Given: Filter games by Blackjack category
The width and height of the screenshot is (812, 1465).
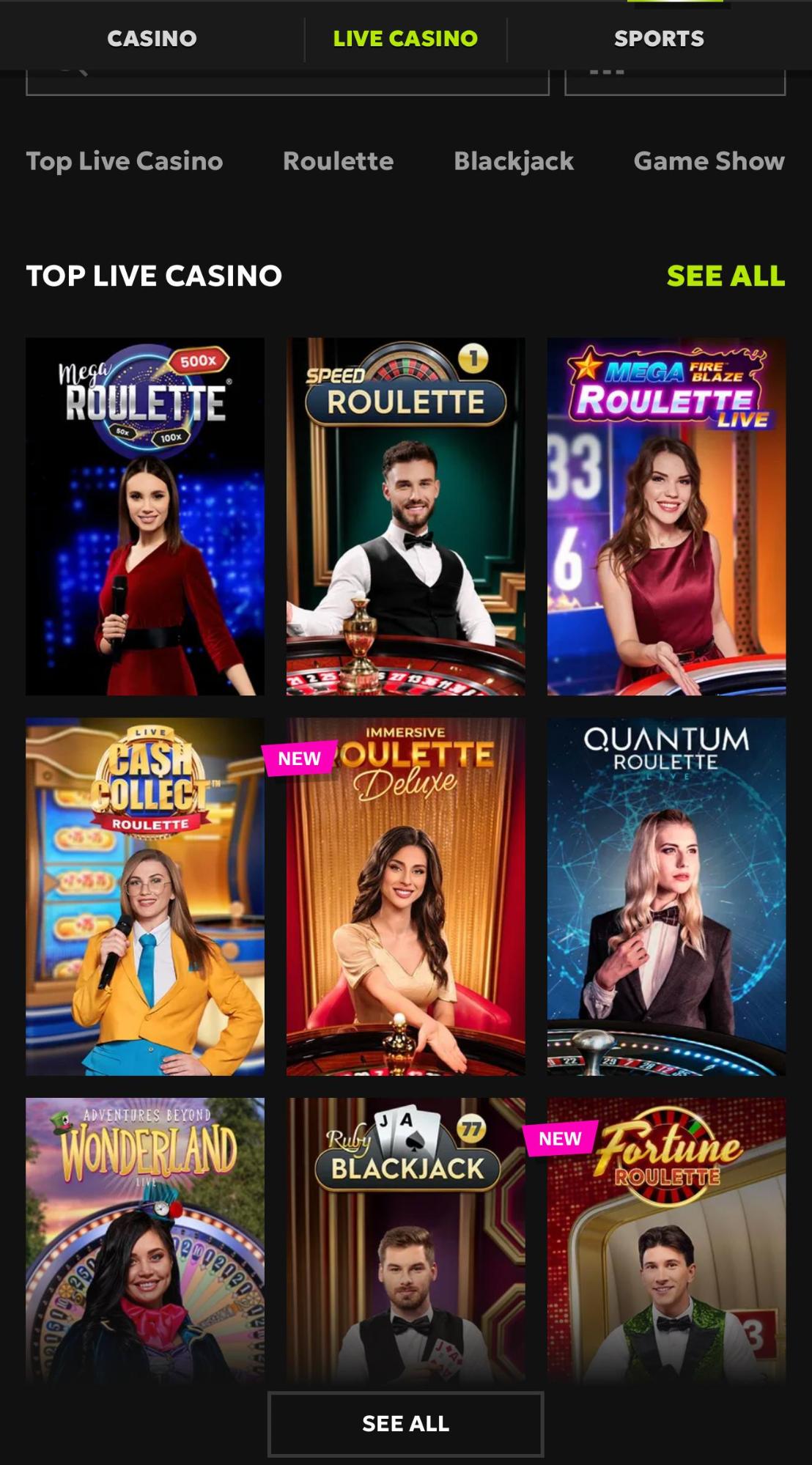Looking at the screenshot, I should (x=514, y=160).
